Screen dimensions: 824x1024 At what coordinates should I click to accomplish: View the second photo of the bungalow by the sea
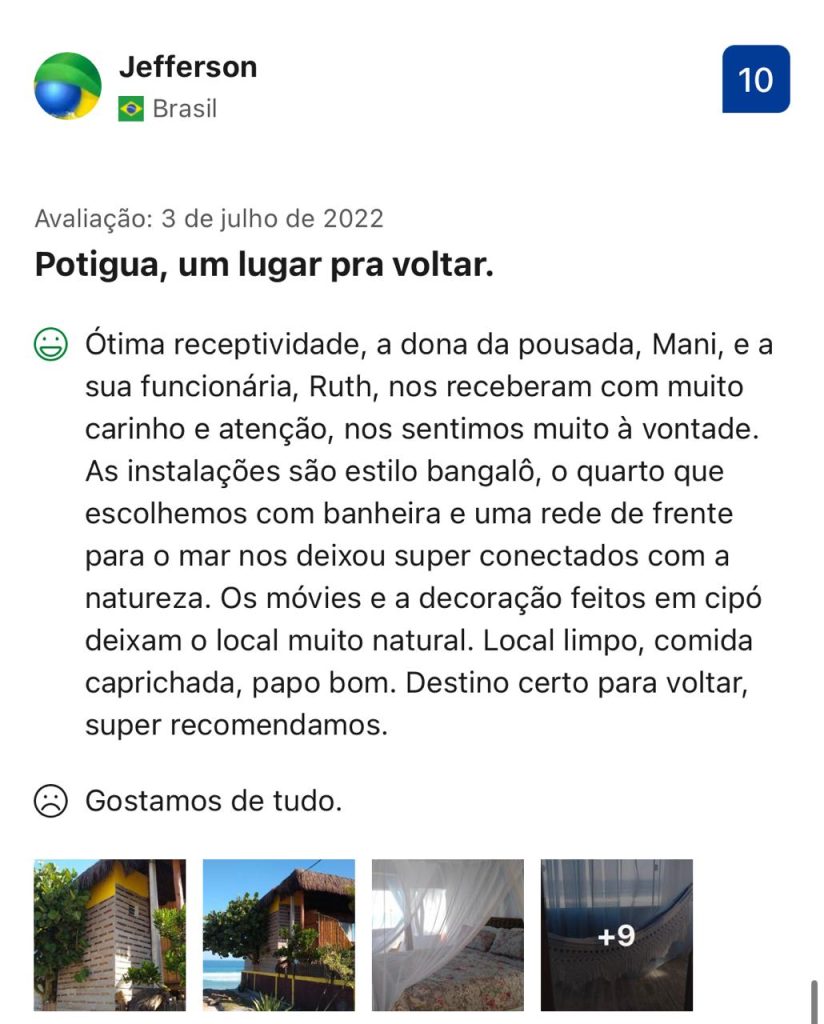pos(279,934)
